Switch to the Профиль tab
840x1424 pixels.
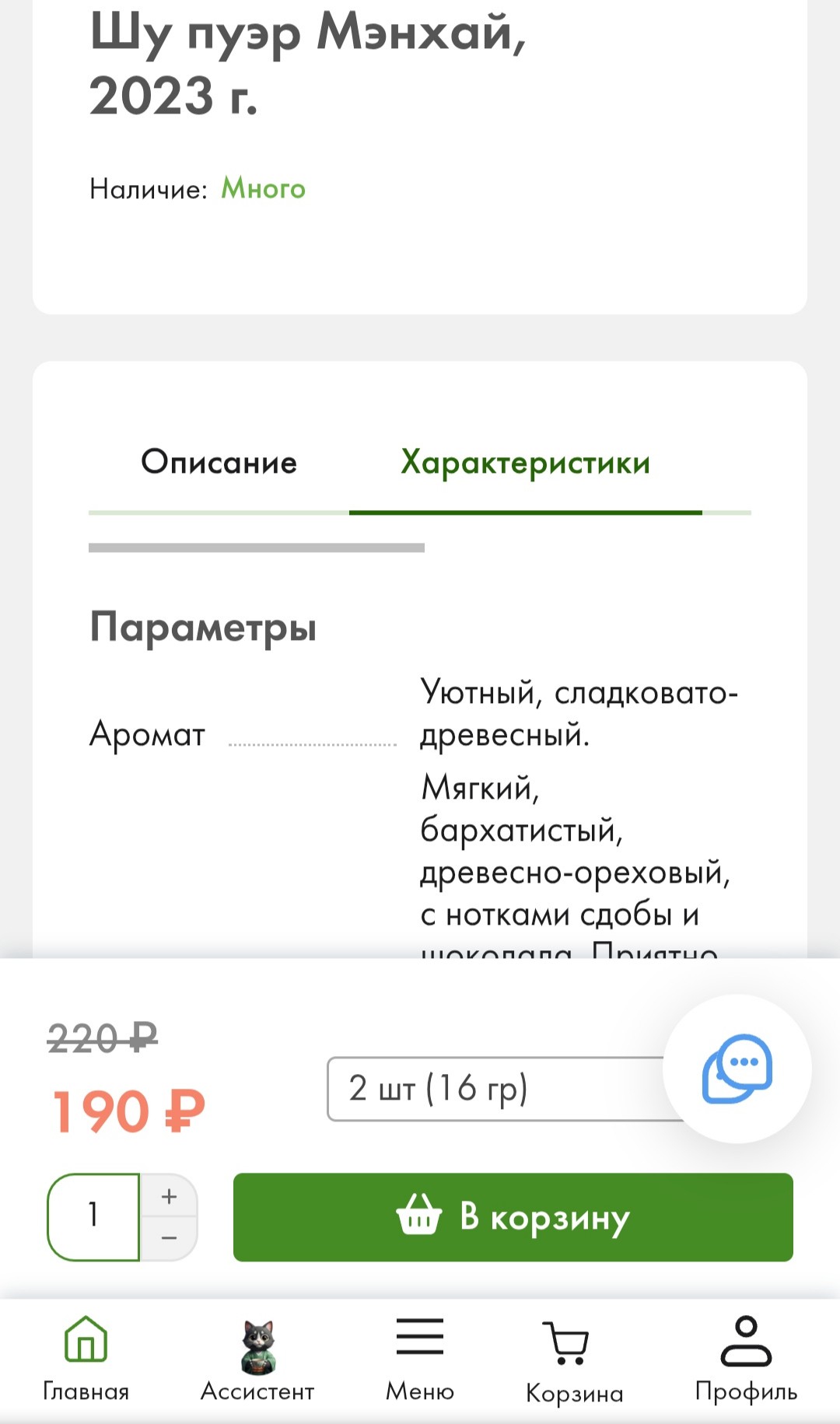pos(746,1356)
